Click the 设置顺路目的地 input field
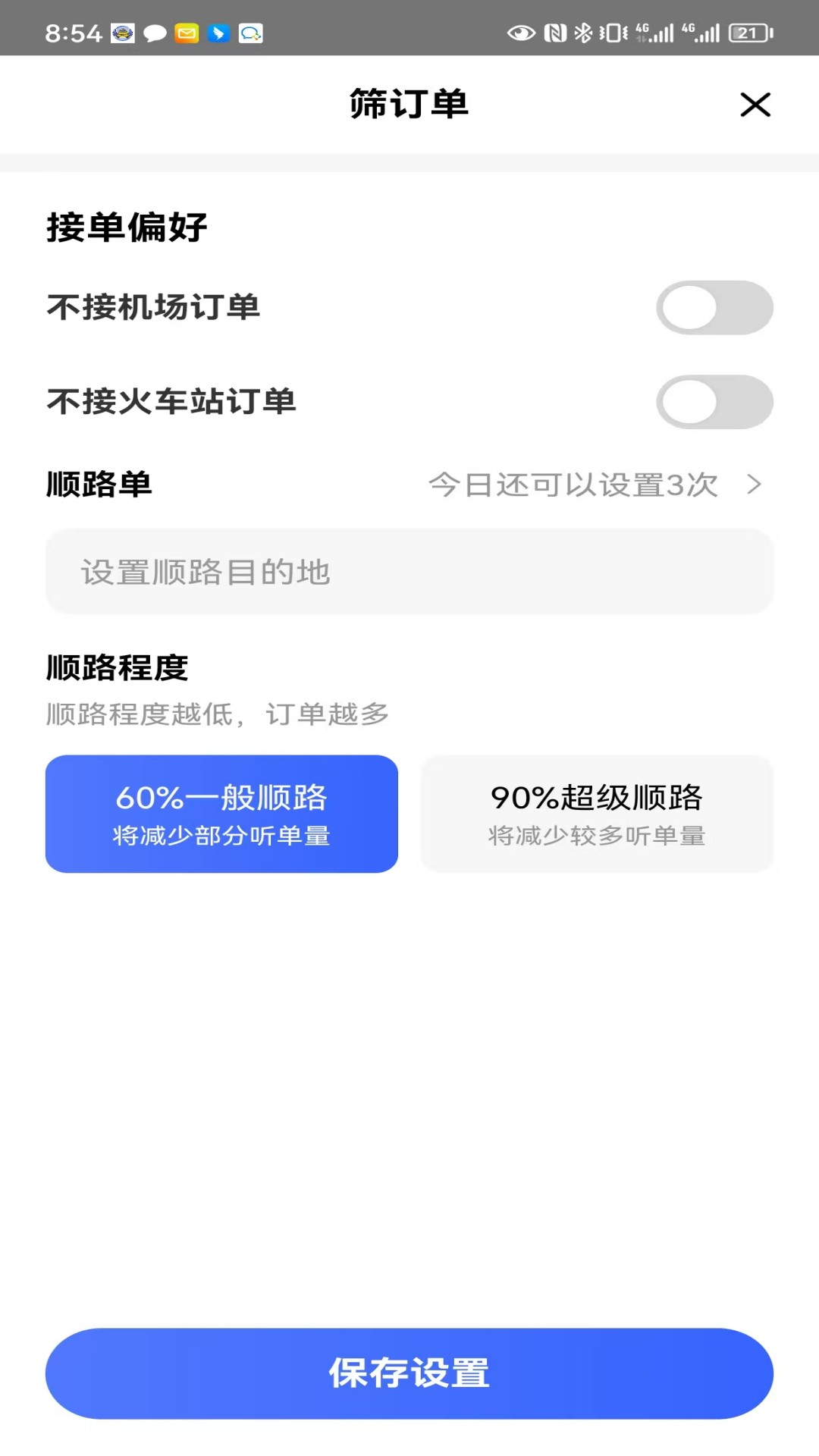 tap(409, 573)
